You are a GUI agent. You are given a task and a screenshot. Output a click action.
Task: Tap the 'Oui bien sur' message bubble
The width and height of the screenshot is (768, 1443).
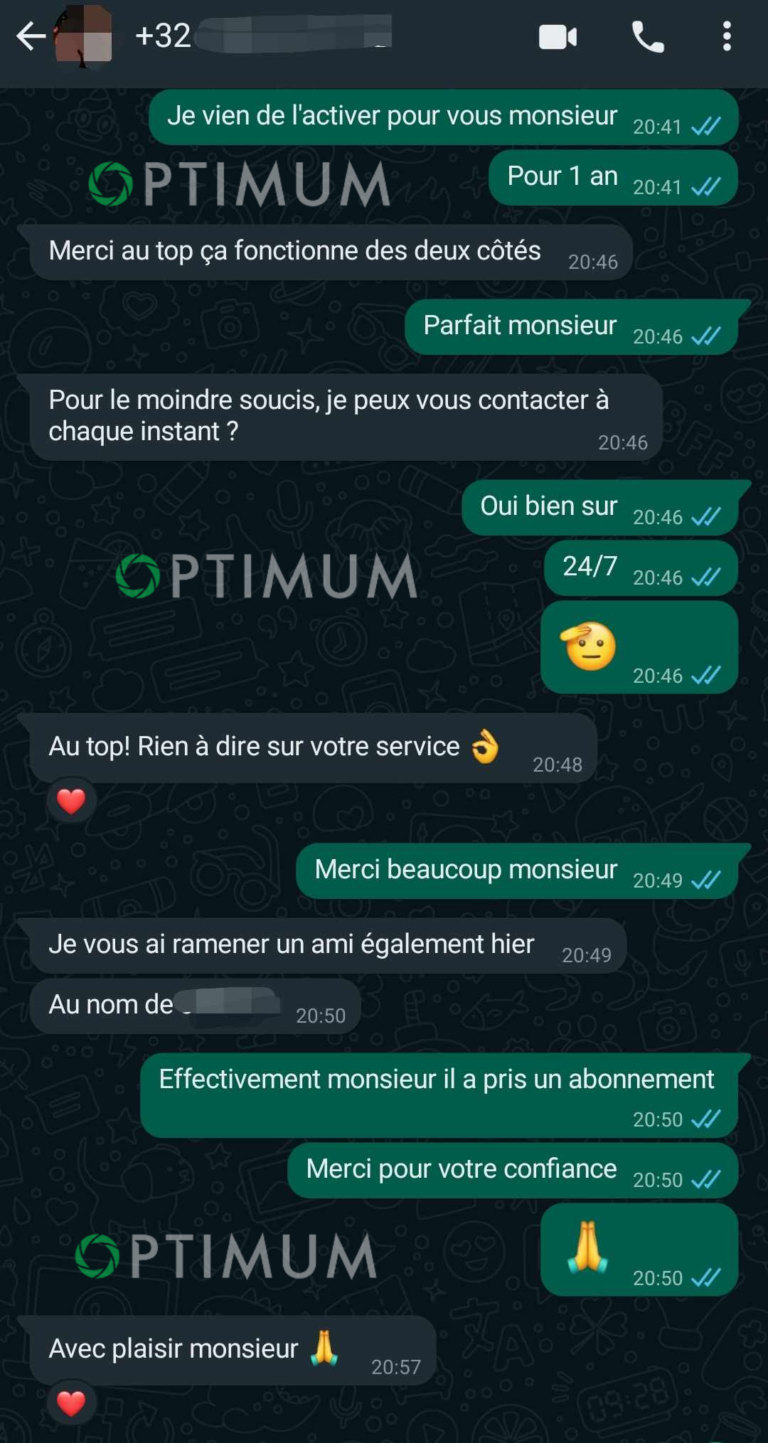pyautogui.click(x=560, y=506)
